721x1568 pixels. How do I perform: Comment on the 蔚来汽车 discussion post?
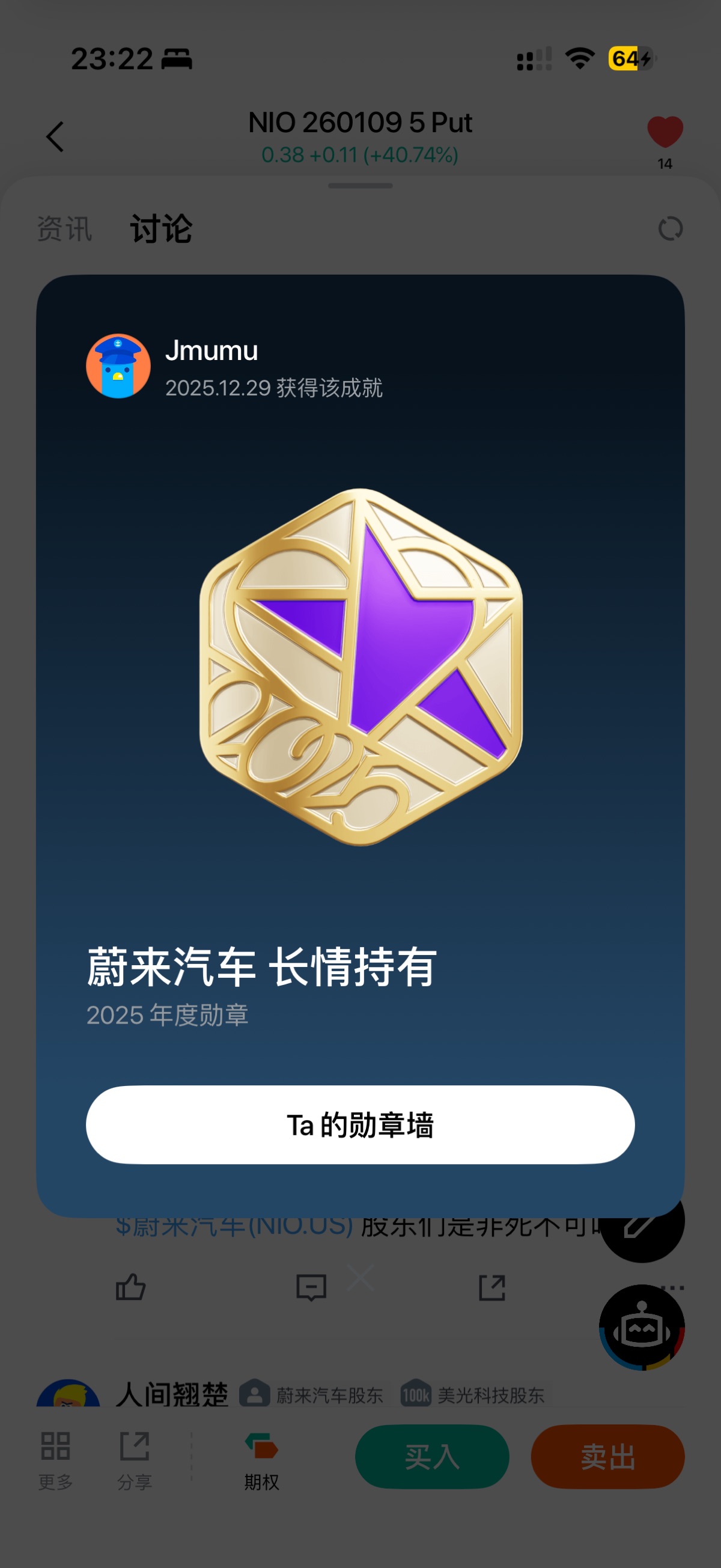click(x=311, y=1287)
